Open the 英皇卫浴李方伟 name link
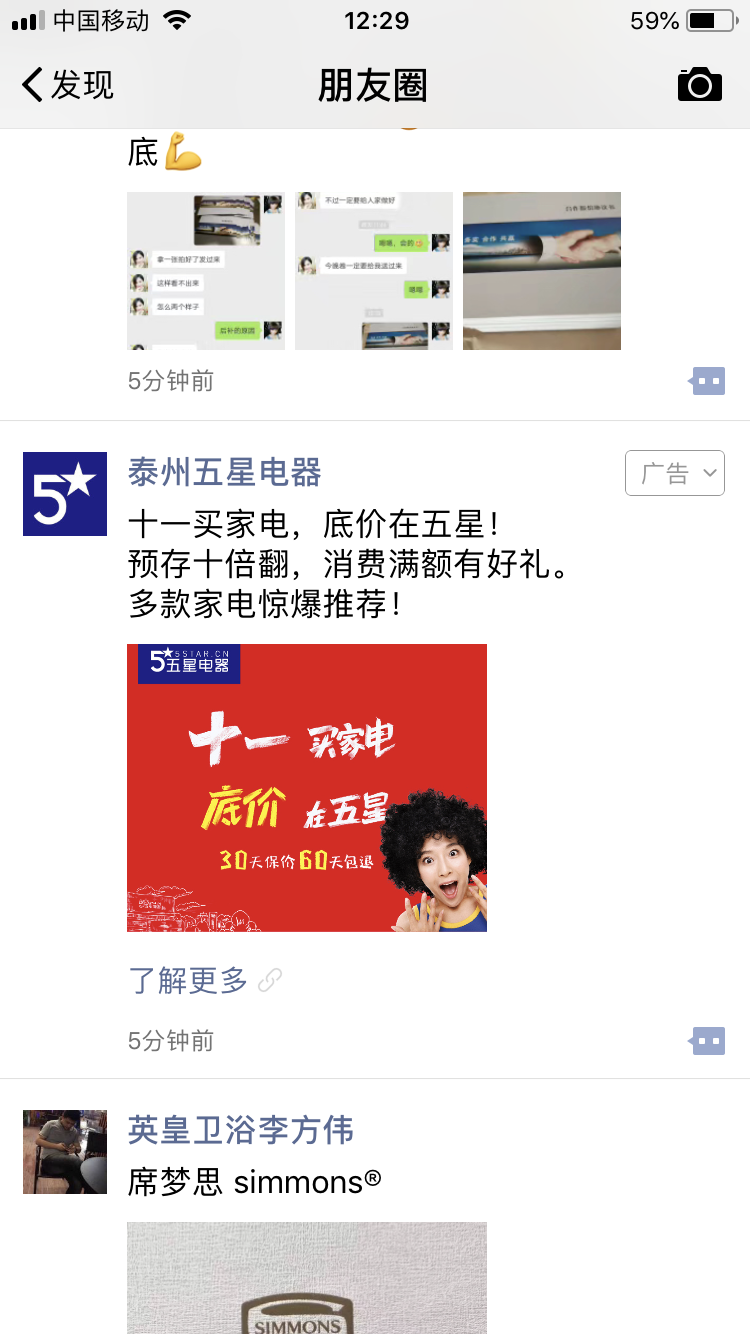The height and width of the screenshot is (1334, 750). 240,1130
